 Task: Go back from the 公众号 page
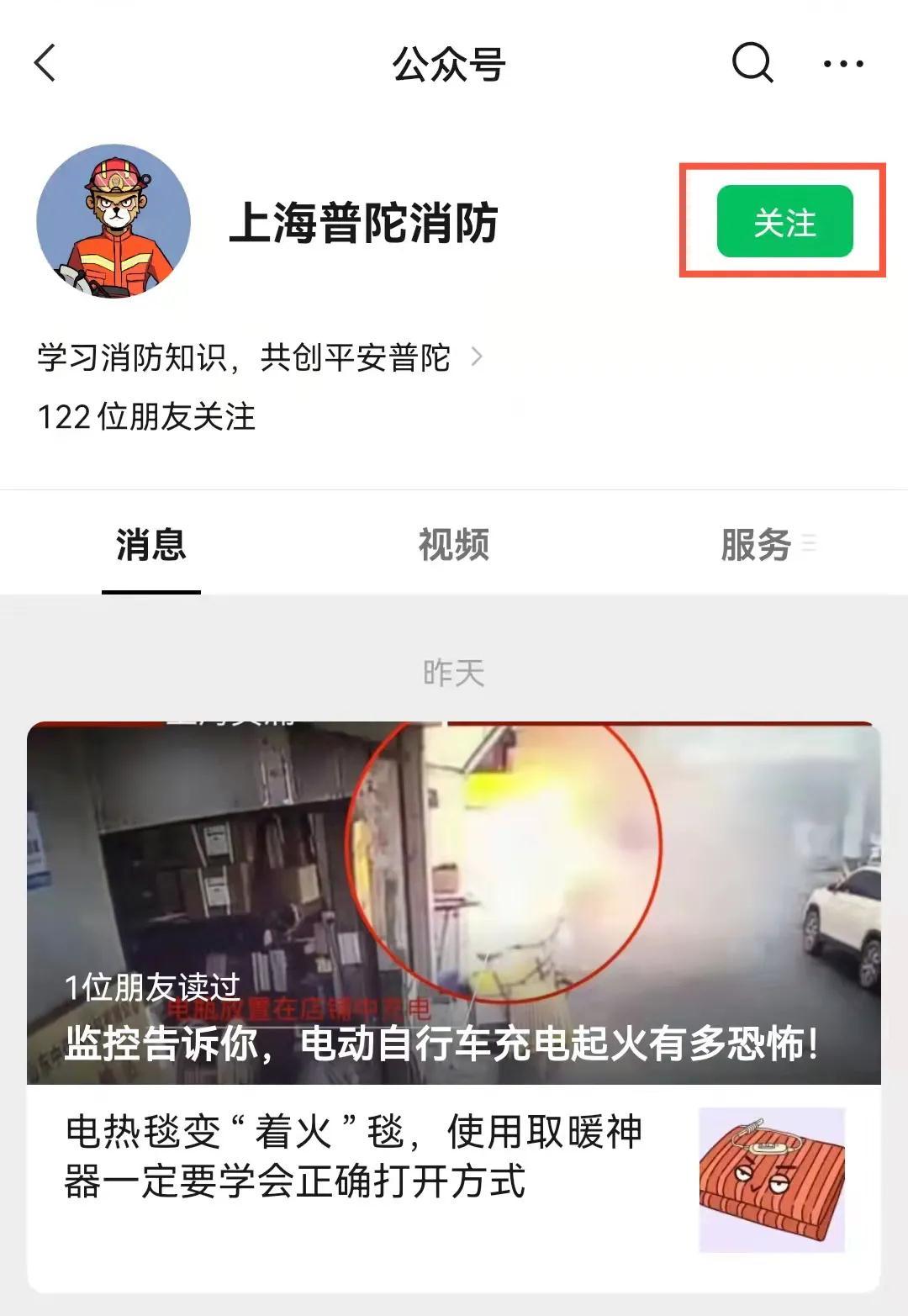click(x=45, y=63)
